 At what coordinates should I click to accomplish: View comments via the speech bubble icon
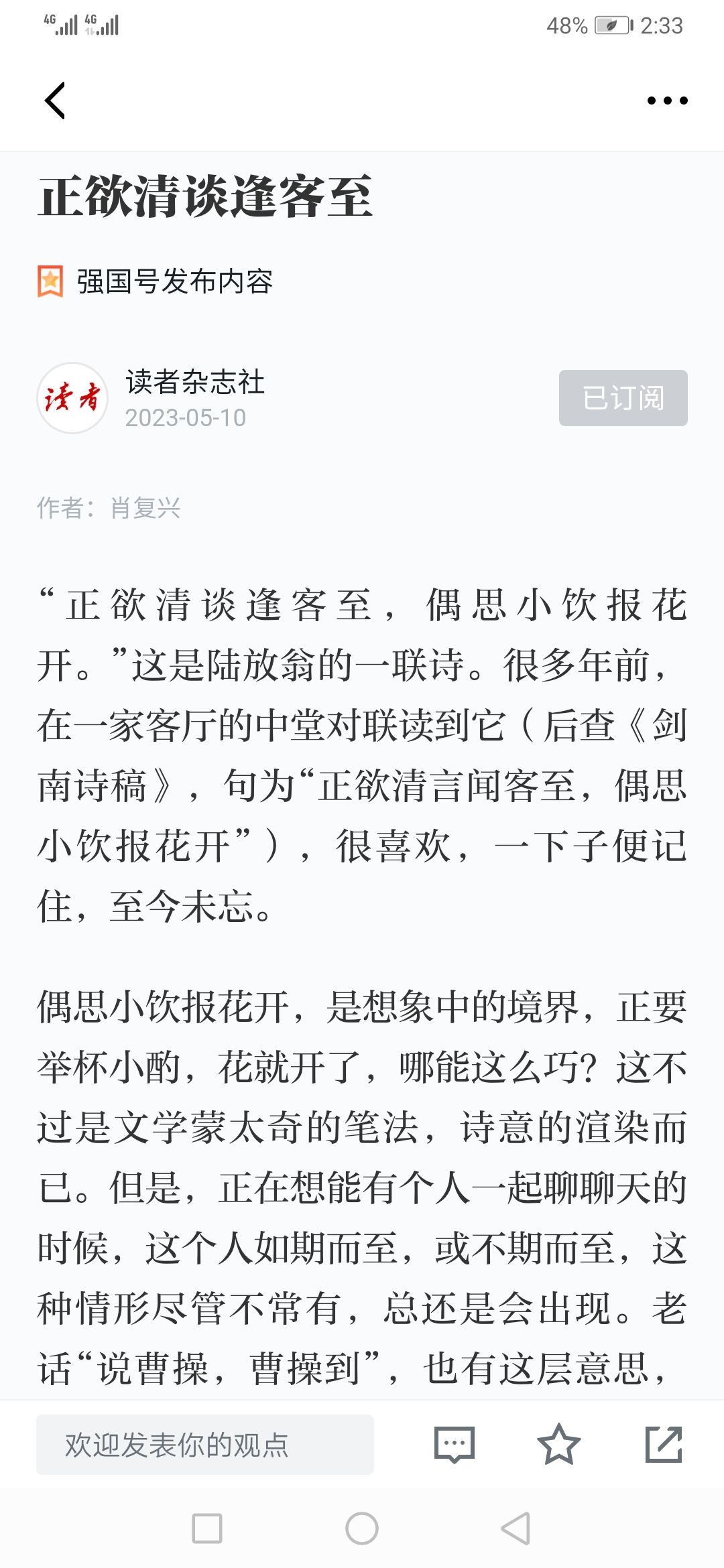pyautogui.click(x=455, y=1444)
